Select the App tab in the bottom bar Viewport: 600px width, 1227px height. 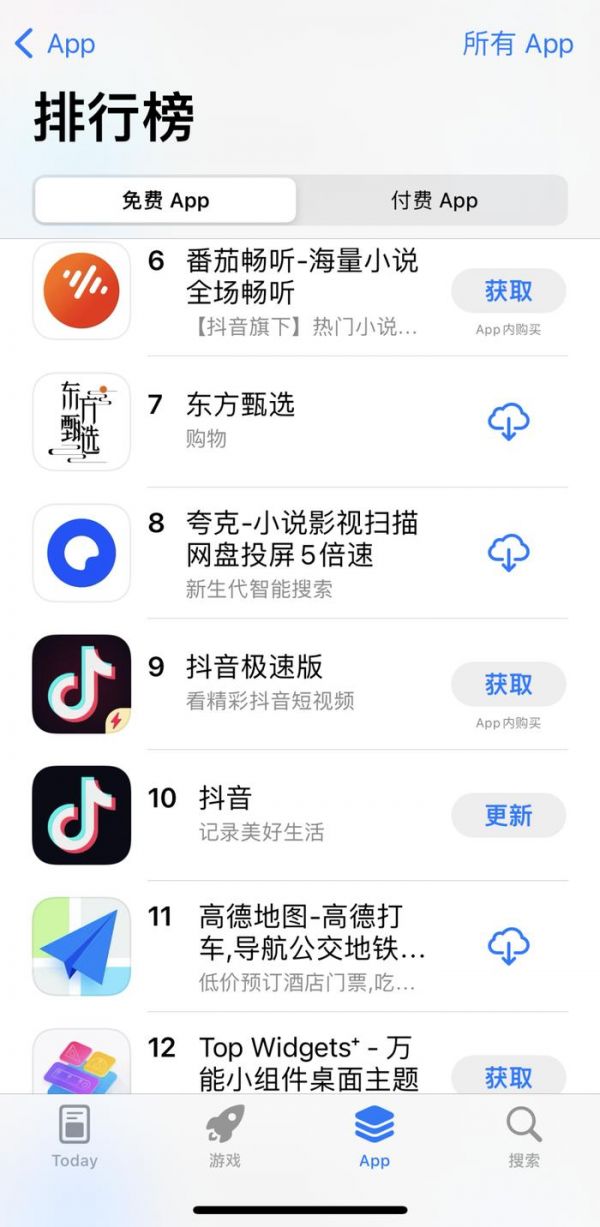click(x=374, y=1136)
